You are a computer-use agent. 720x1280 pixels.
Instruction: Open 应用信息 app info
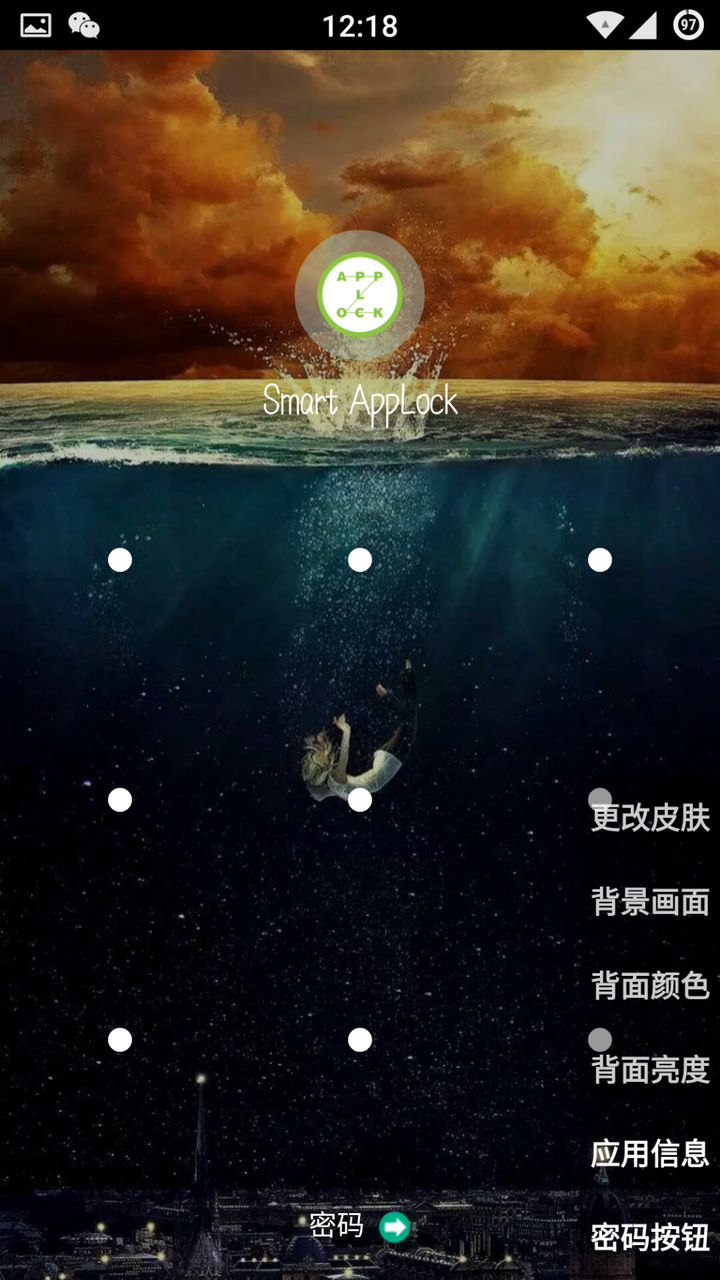pyautogui.click(x=650, y=1154)
